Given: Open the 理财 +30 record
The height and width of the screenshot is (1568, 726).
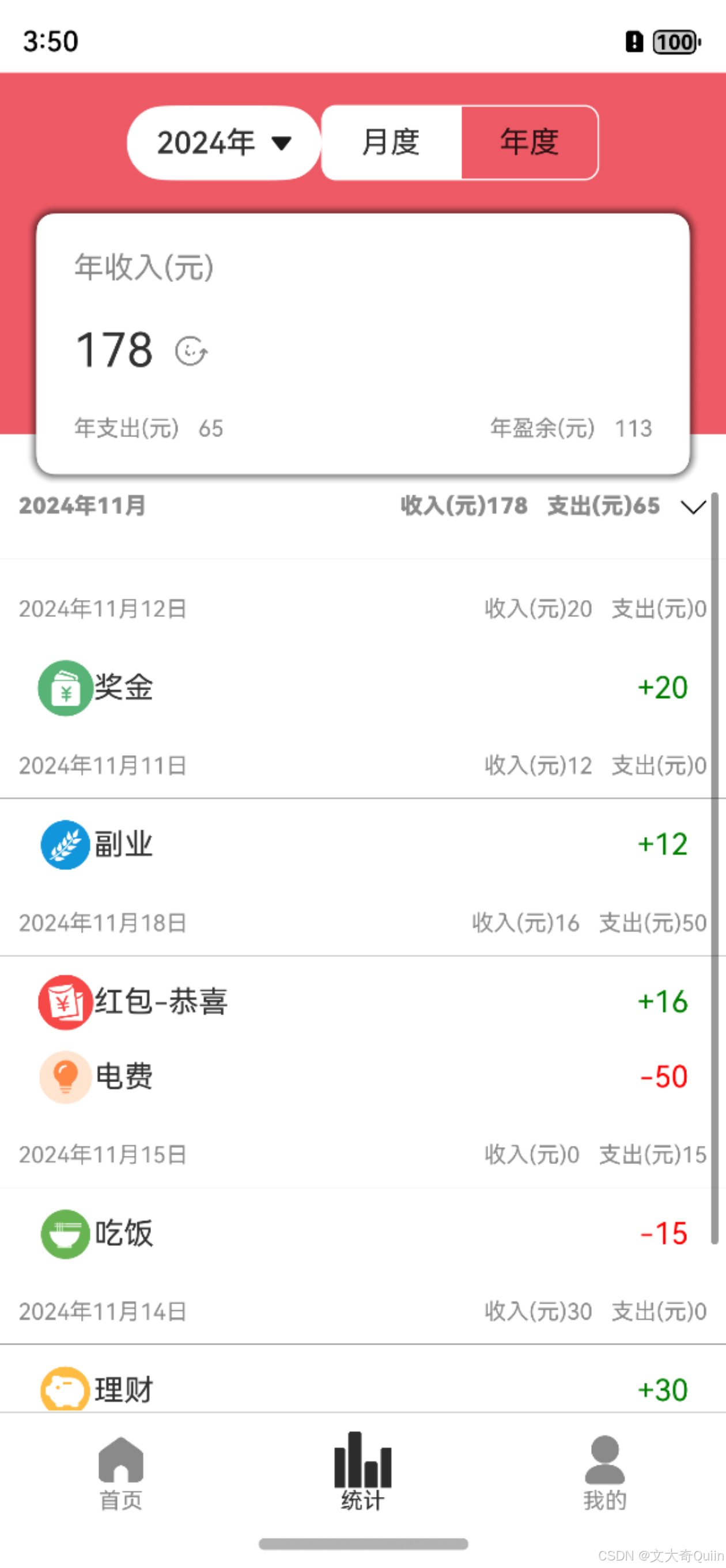Looking at the screenshot, I should click(362, 1390).
